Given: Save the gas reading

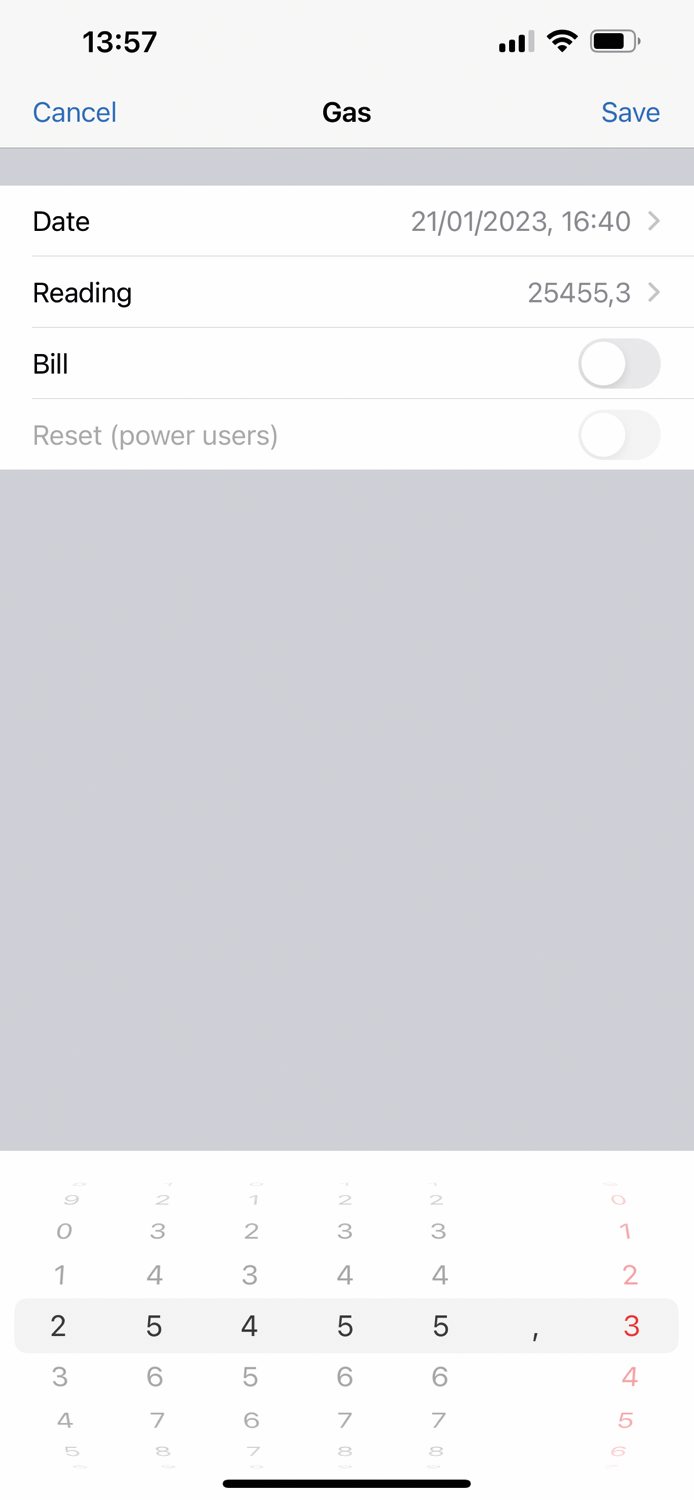Looking at the screenshot, I should (630, 112).
